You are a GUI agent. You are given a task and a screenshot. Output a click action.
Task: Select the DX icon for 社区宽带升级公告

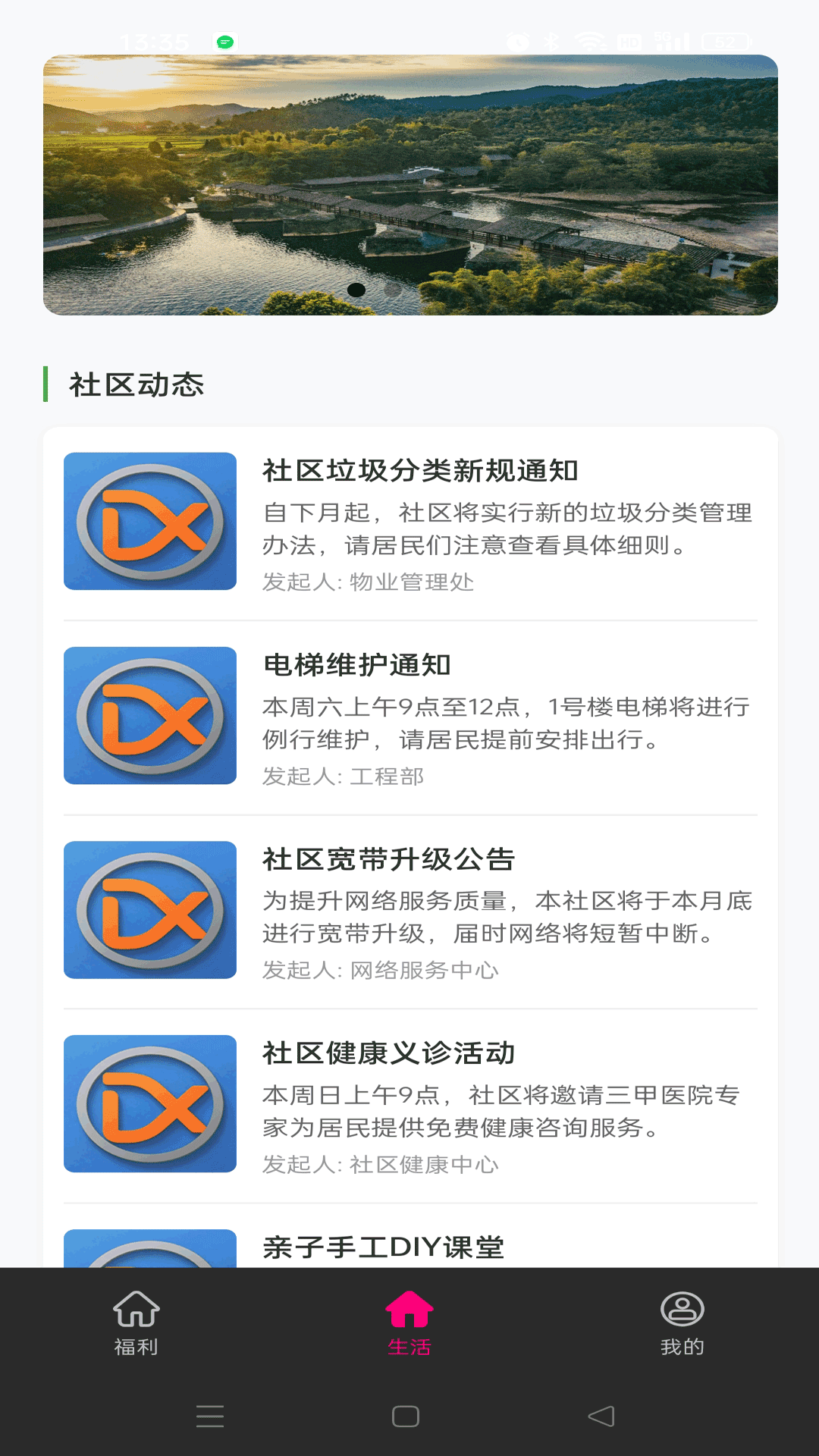tap(149, 910)
